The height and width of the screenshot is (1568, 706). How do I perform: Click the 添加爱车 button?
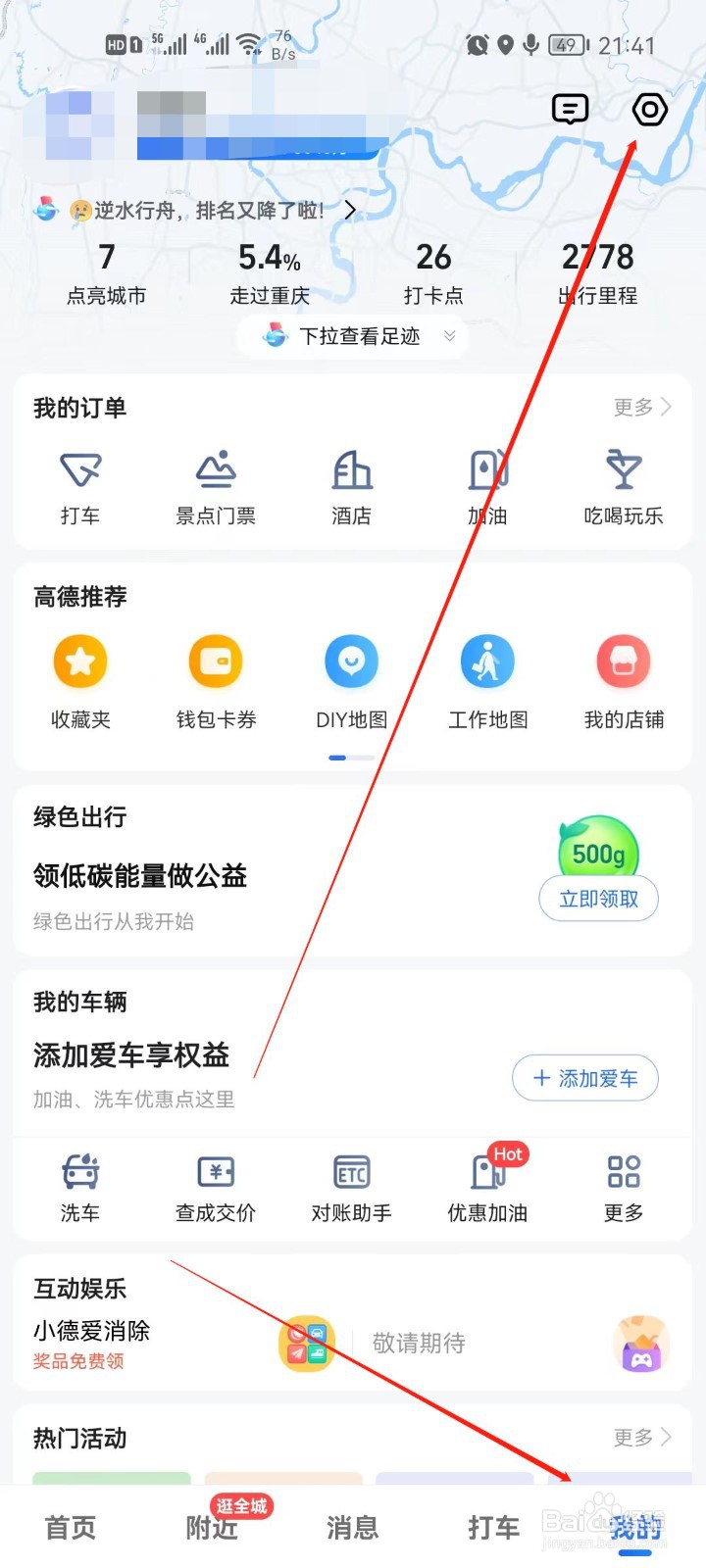point(584,1078)
